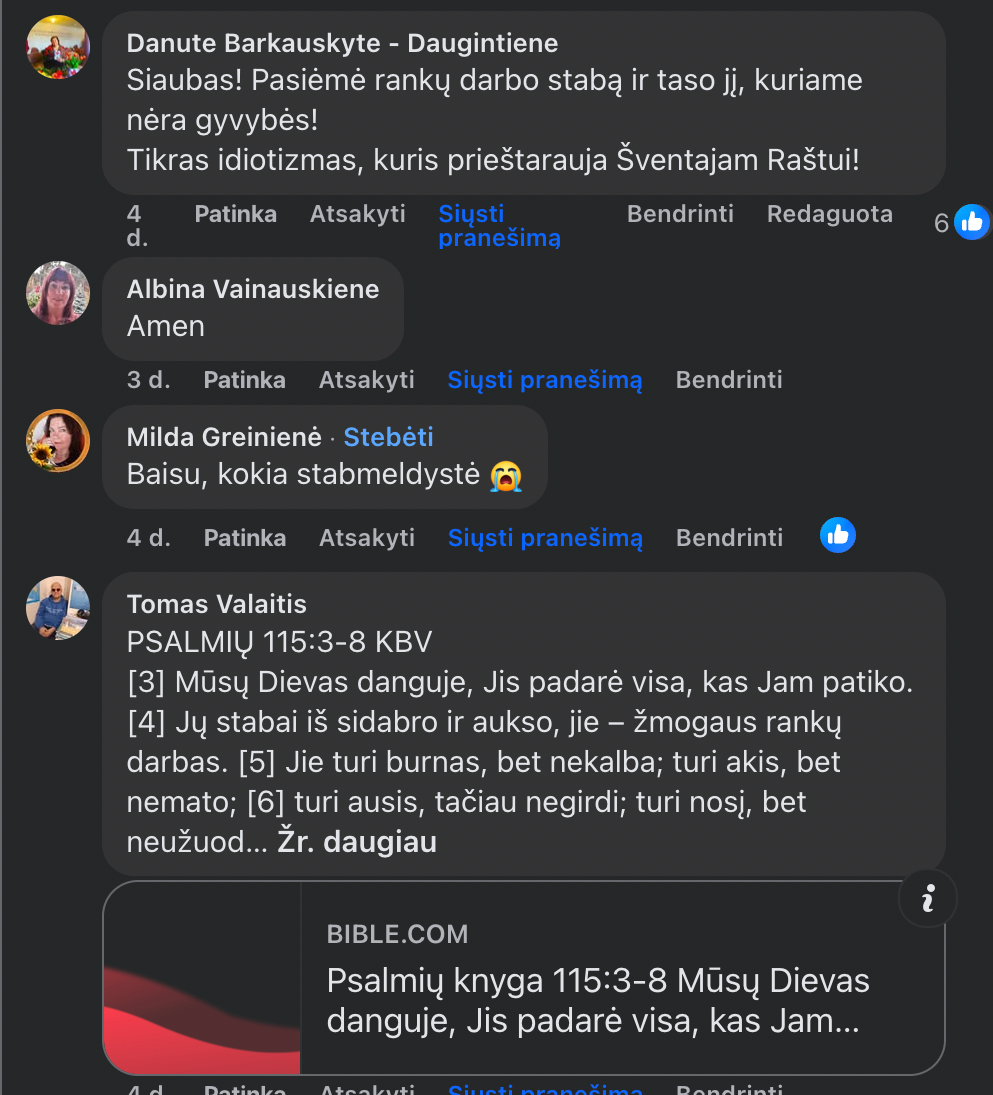View like reaction on Milda's comment
993x1095 pixels.
(x=838, y=536)
